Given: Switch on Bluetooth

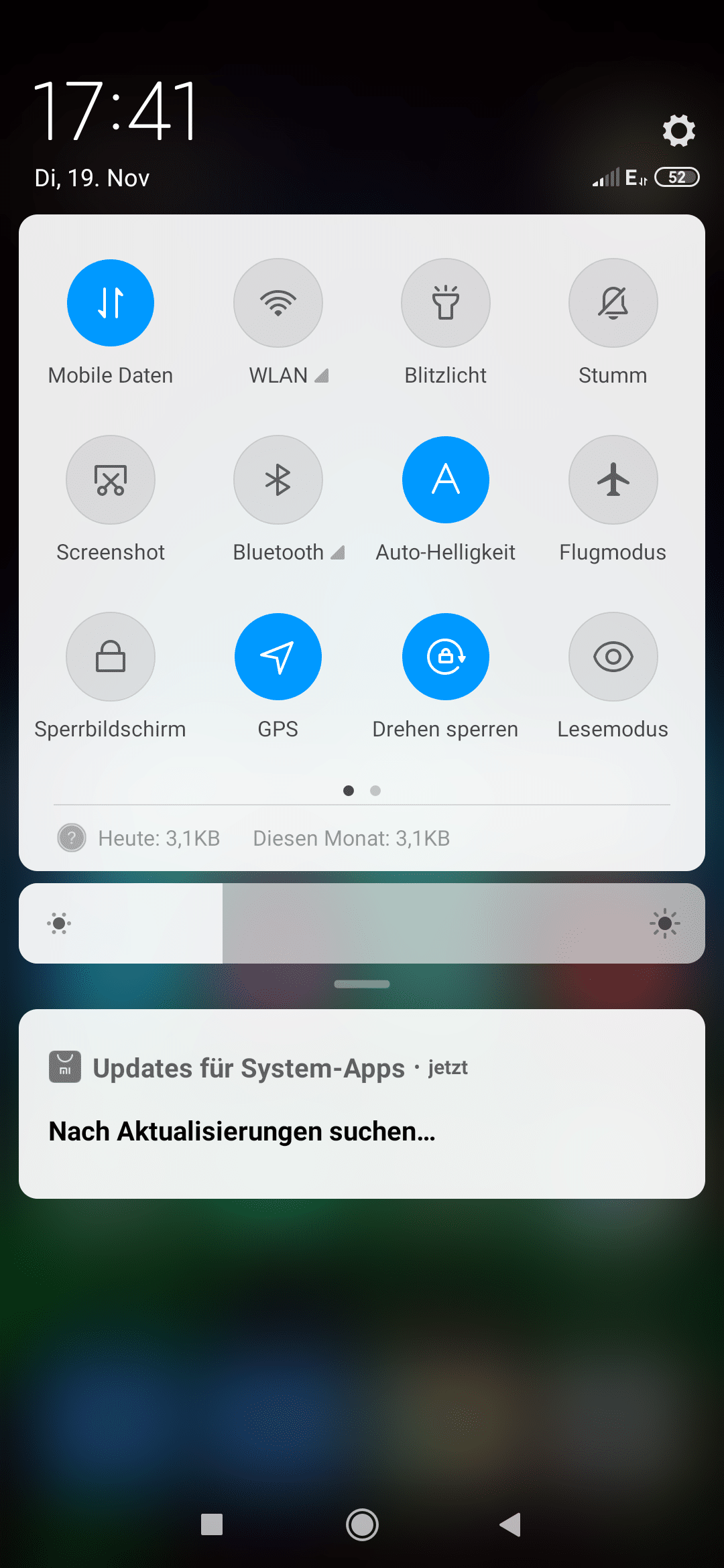Looking at the screenshot, I should click(x=278, y=480).
